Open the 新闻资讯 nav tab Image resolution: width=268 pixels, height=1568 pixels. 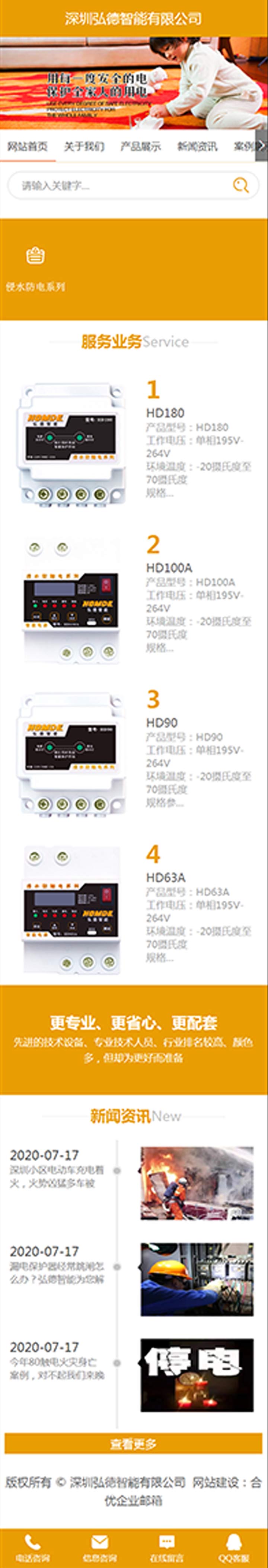(197, 147)
